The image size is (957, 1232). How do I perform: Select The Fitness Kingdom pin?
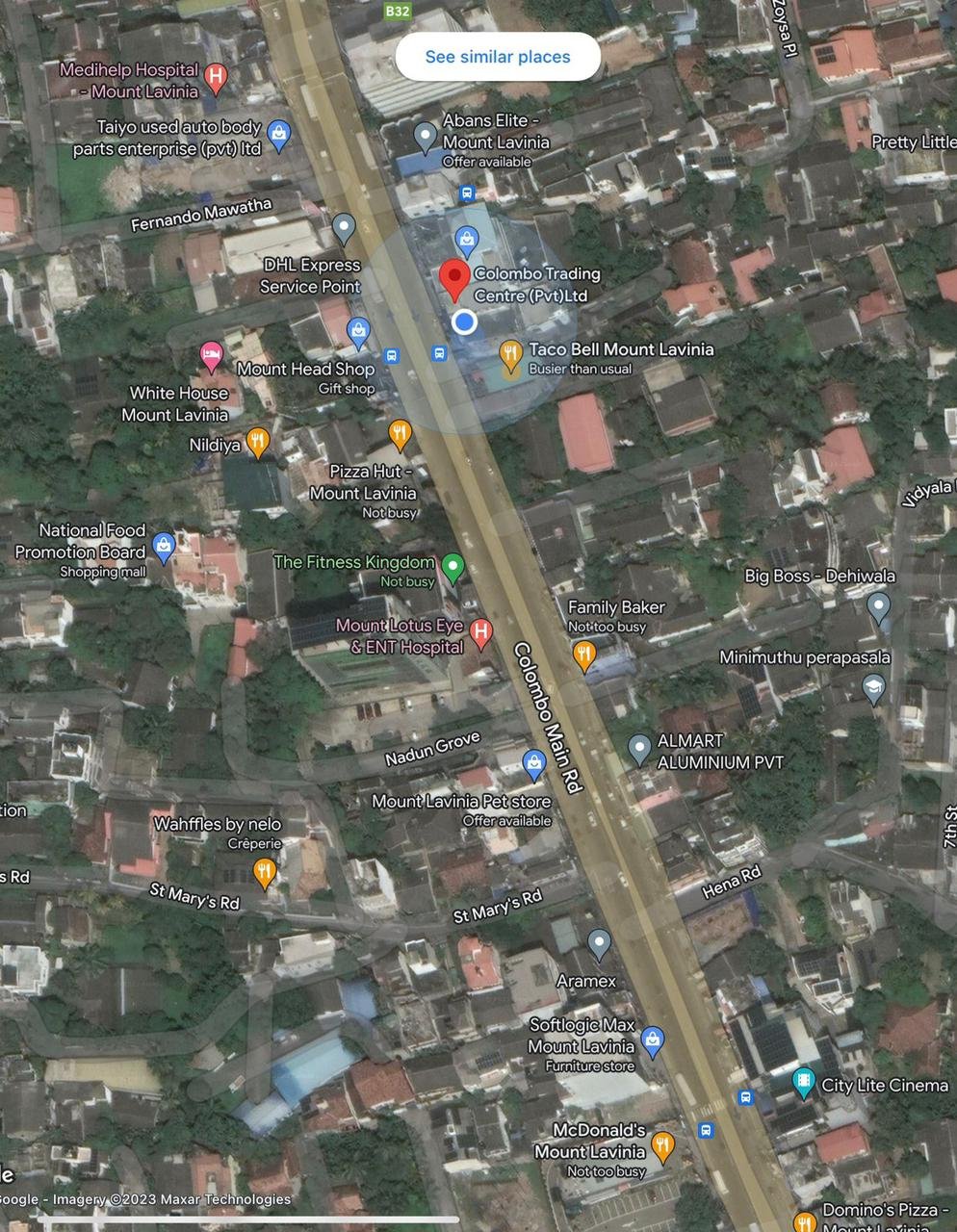pos(453,565)
